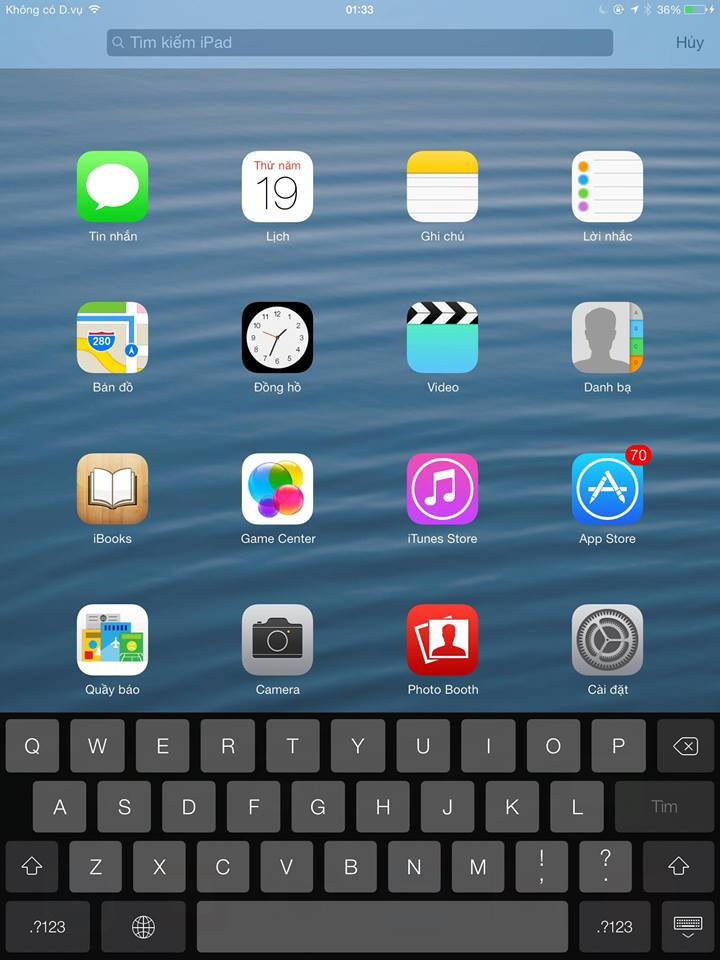
Task: Open the Tin nhắn app
Action: click(112, 187)
